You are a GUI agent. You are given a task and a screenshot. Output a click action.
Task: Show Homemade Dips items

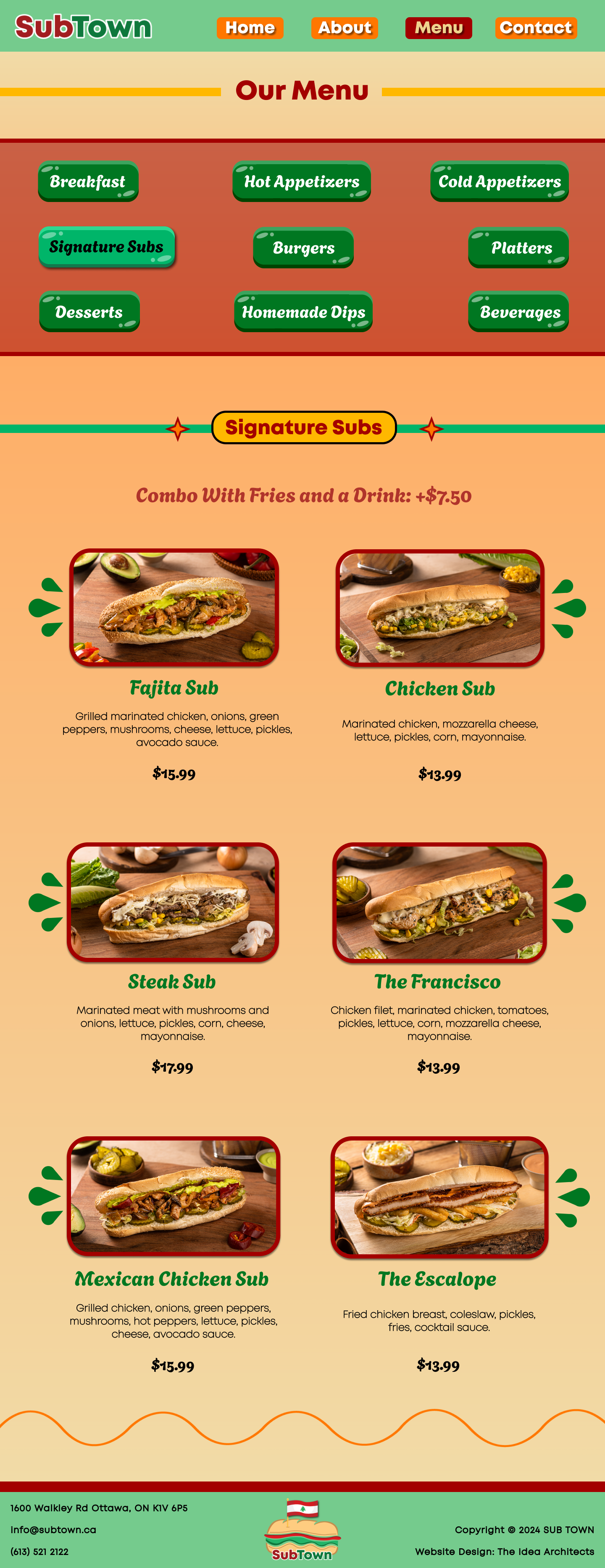click(x=303, y=312)
